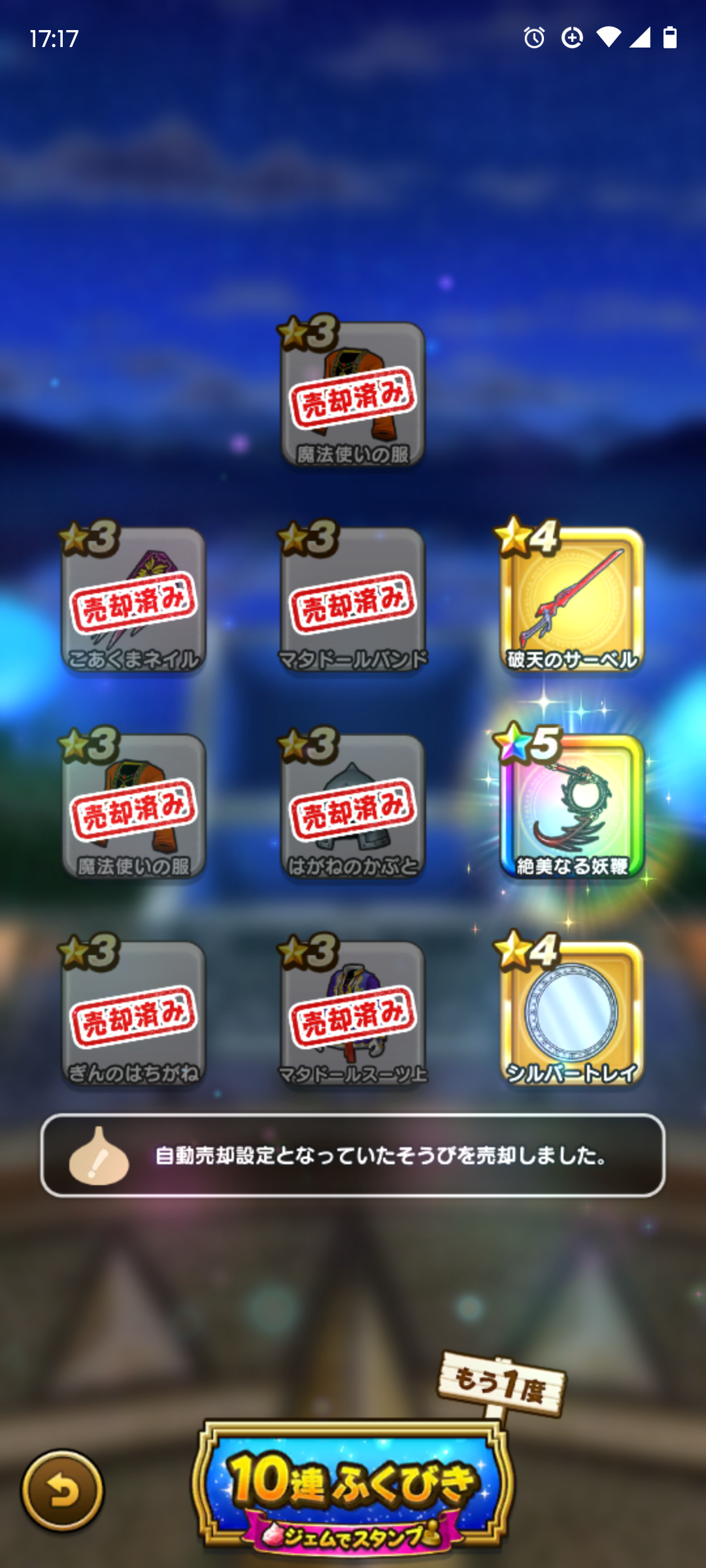Select the sold マタドールスーツ上 tile
The width and height of the screenshot is (706, 1568).
353,1013
